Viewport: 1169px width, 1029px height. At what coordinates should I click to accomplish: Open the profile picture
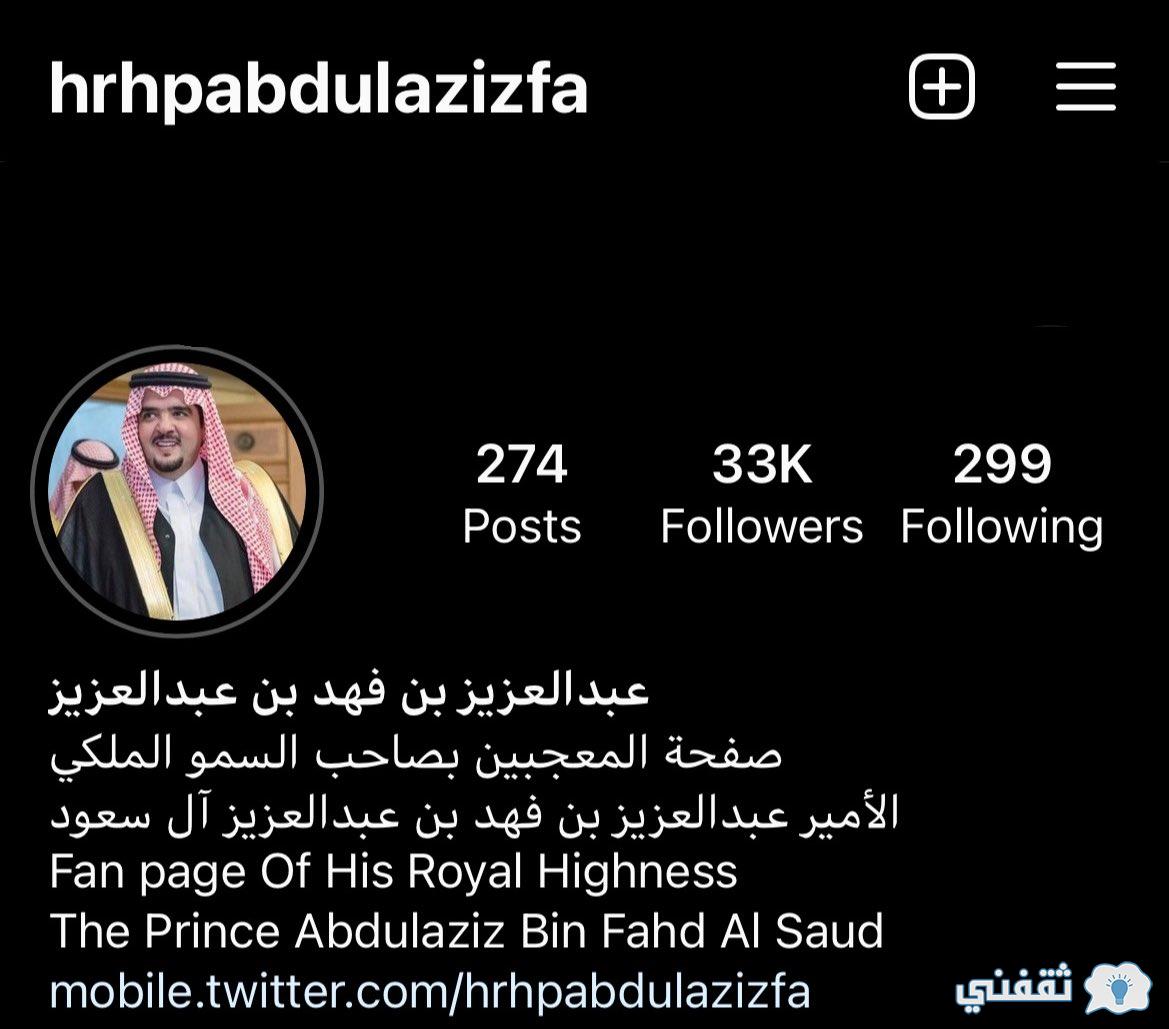tap(176, 491)
